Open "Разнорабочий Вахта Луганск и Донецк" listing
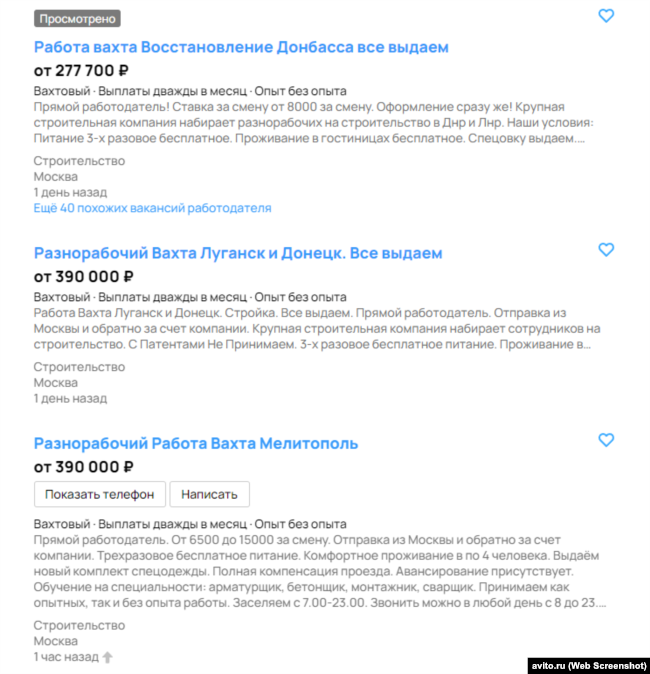Screen dimensions: 650x674 click(238, 253)
